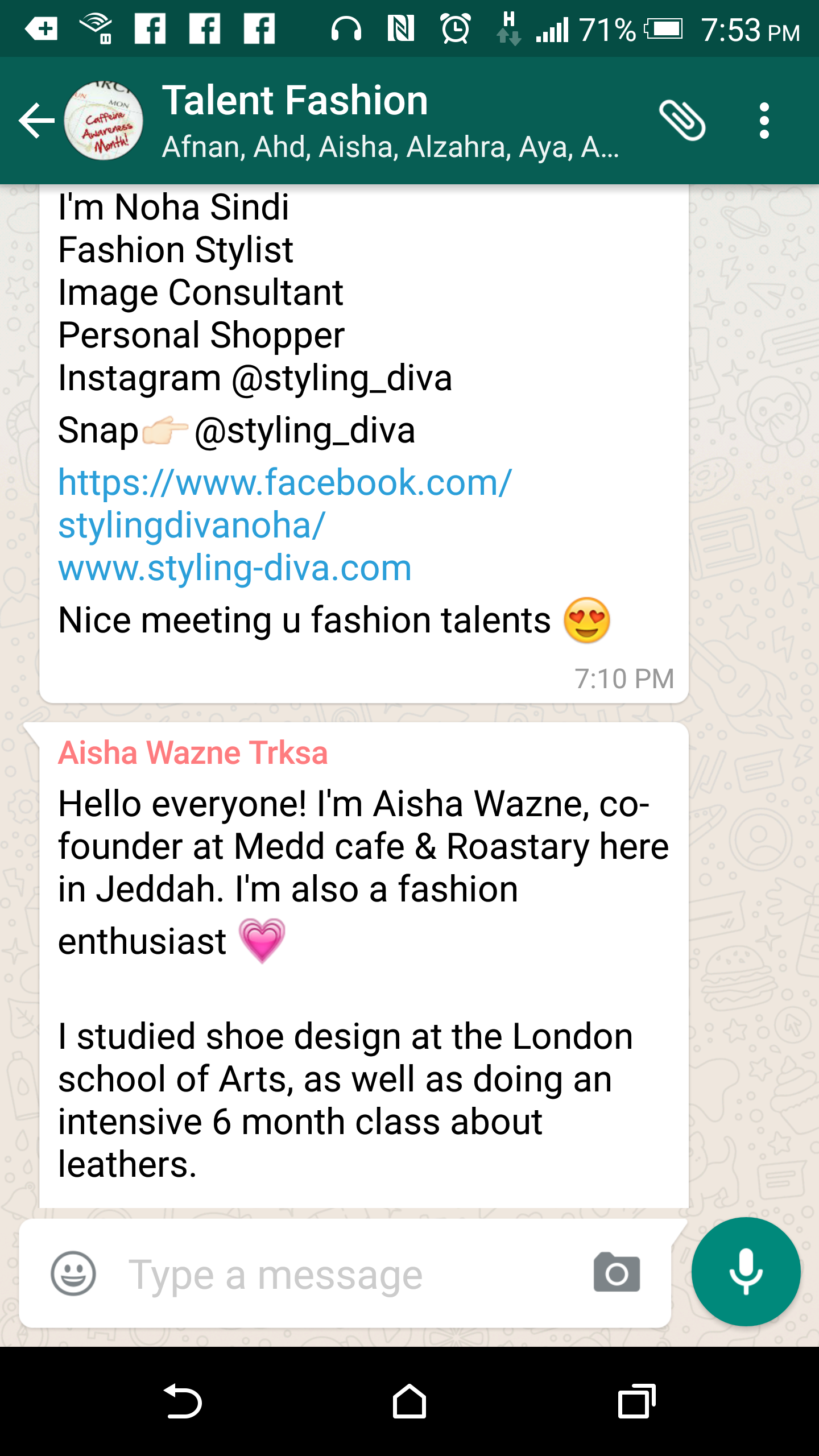This screenshot has height=1456, width=819.
Task: Tap Aisha Wazne Trksa sender name
Action: pyautogui.click(x=193, y=752)
